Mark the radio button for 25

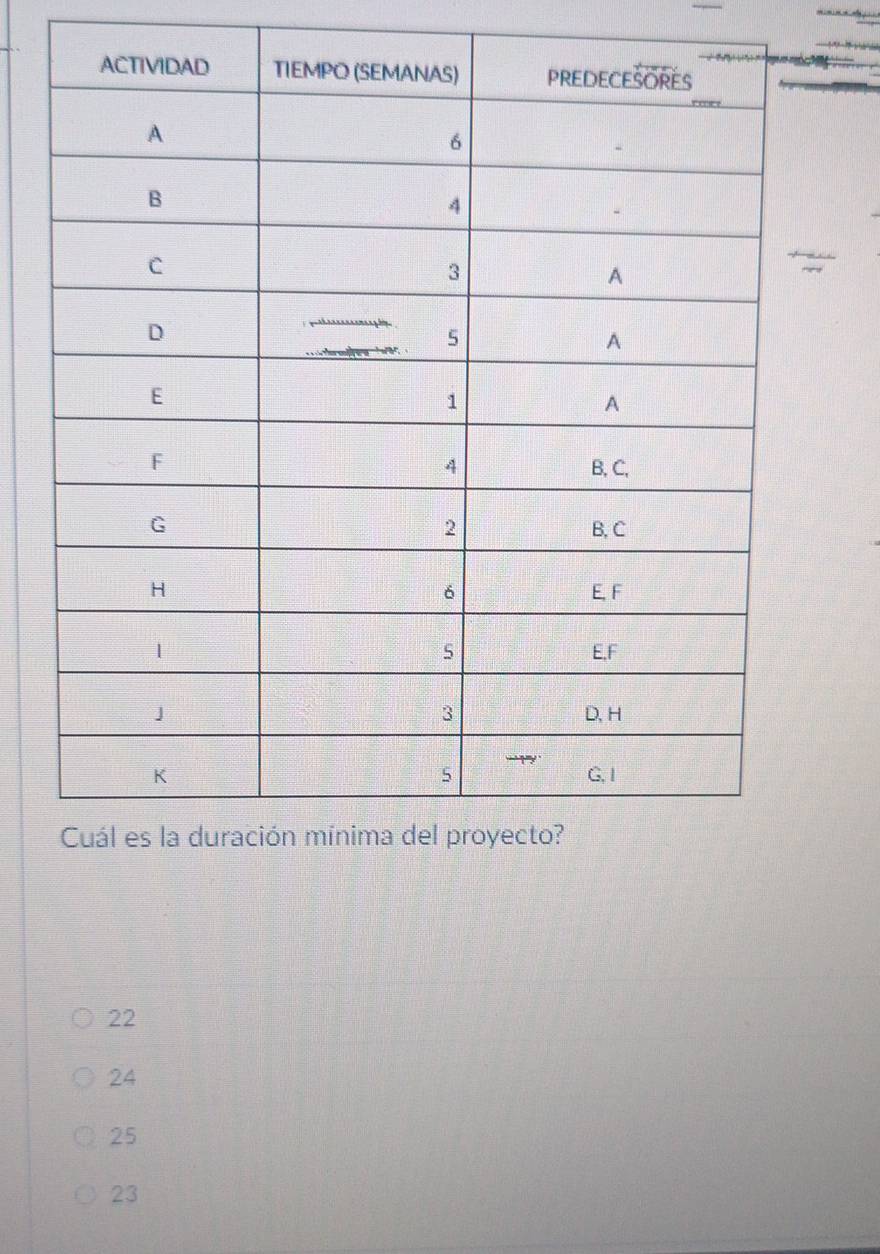[x=84, y=1136]
